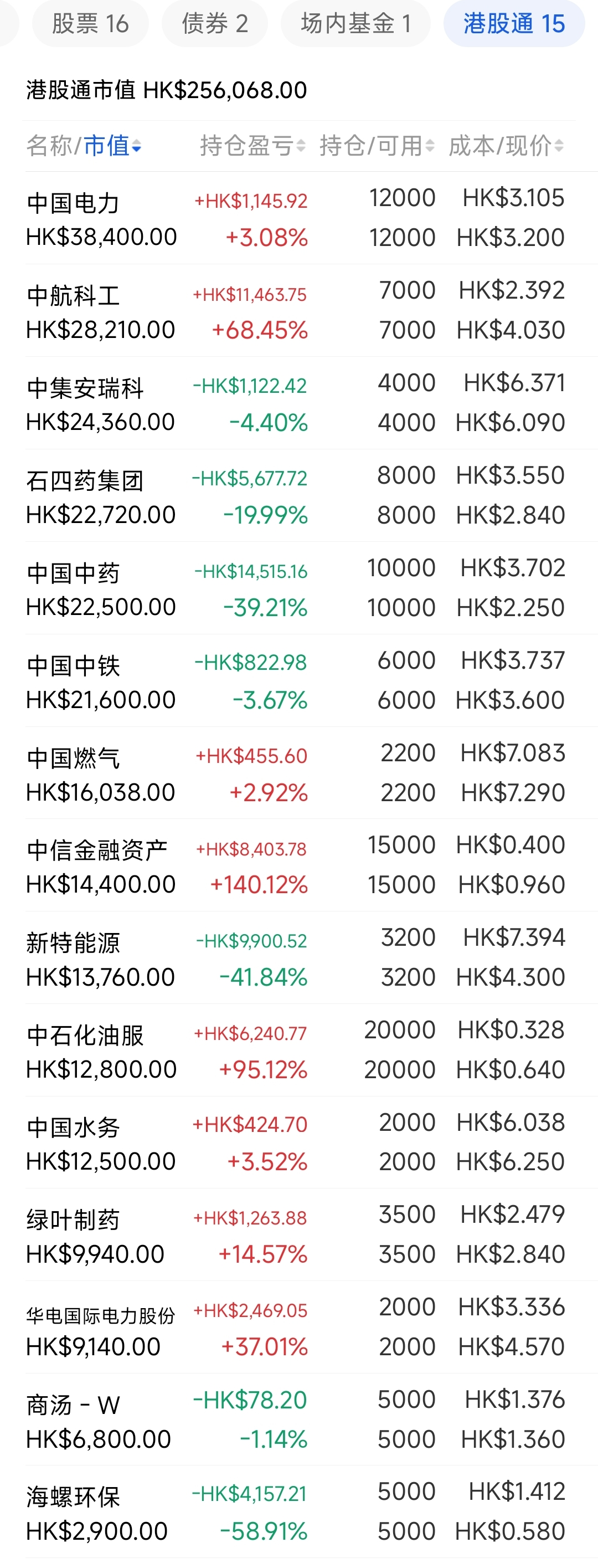This screenshot has width=598, height=1568.
Task: Switch to the 债券 2 tab
Action: pyautogui.click(x=214, y=24)
